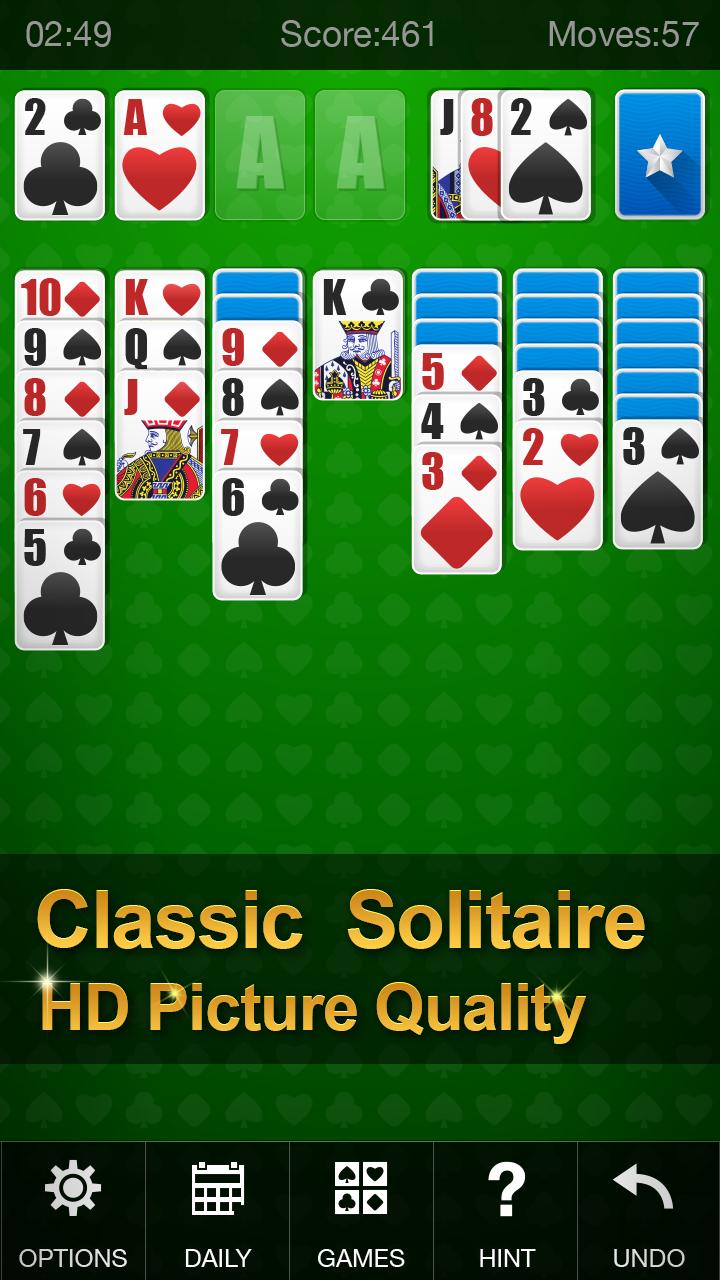
Task: Tap the 2 of clubs foundation pile
Action: (x=60, y=155)
